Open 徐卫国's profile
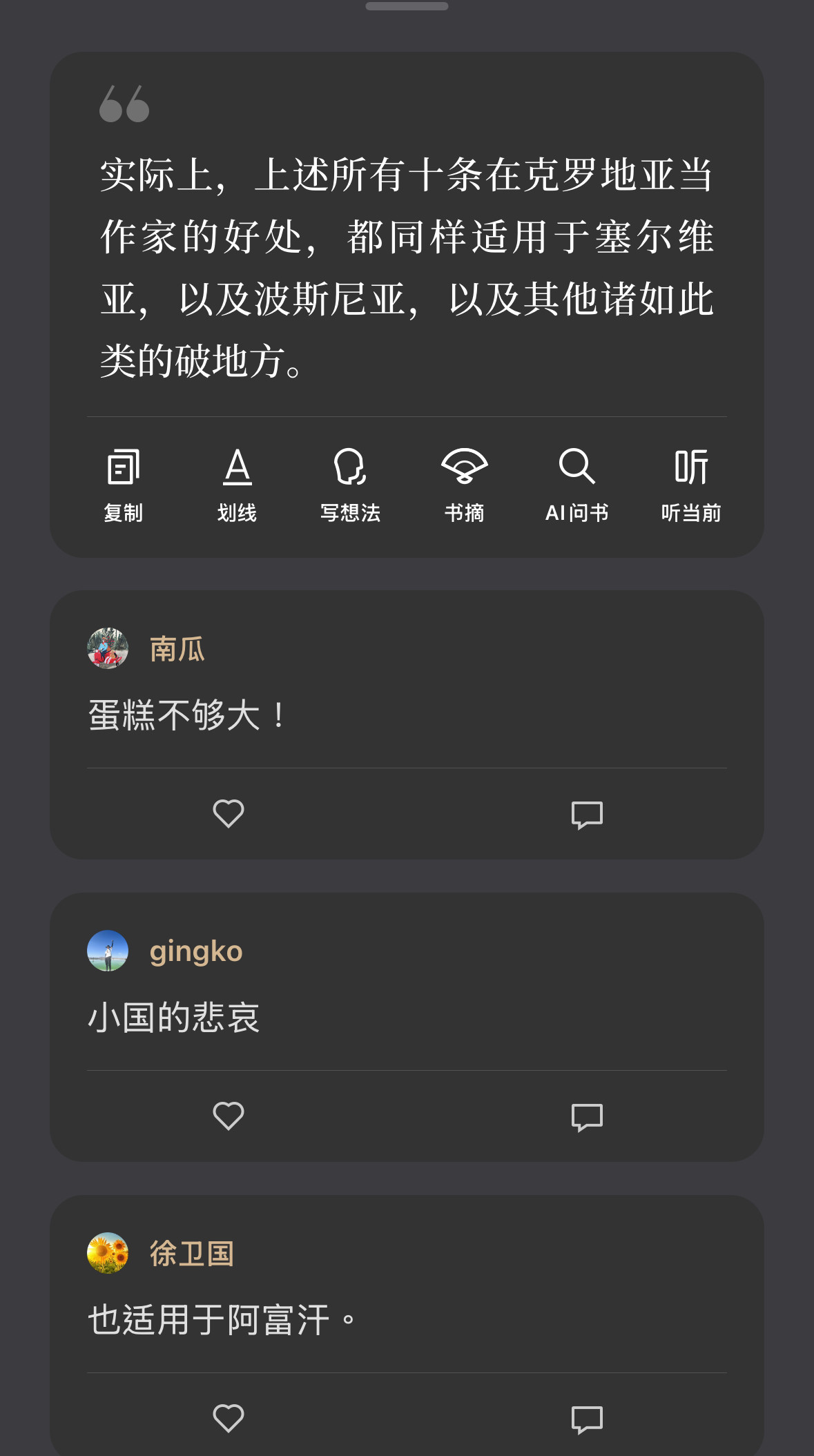The image size is (814, 1456). point(108,1253)
